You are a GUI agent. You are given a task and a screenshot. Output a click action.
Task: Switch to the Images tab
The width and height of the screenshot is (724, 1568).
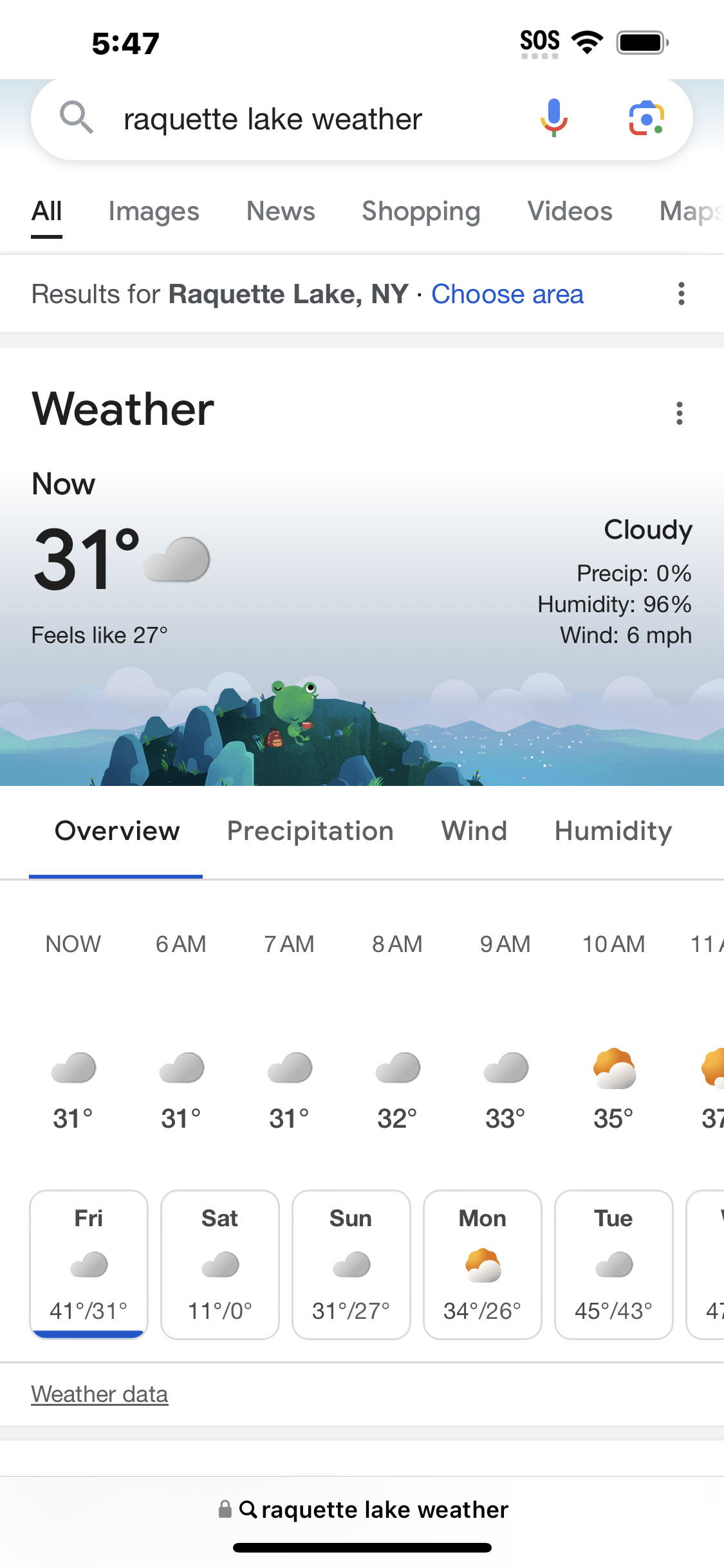154,211
